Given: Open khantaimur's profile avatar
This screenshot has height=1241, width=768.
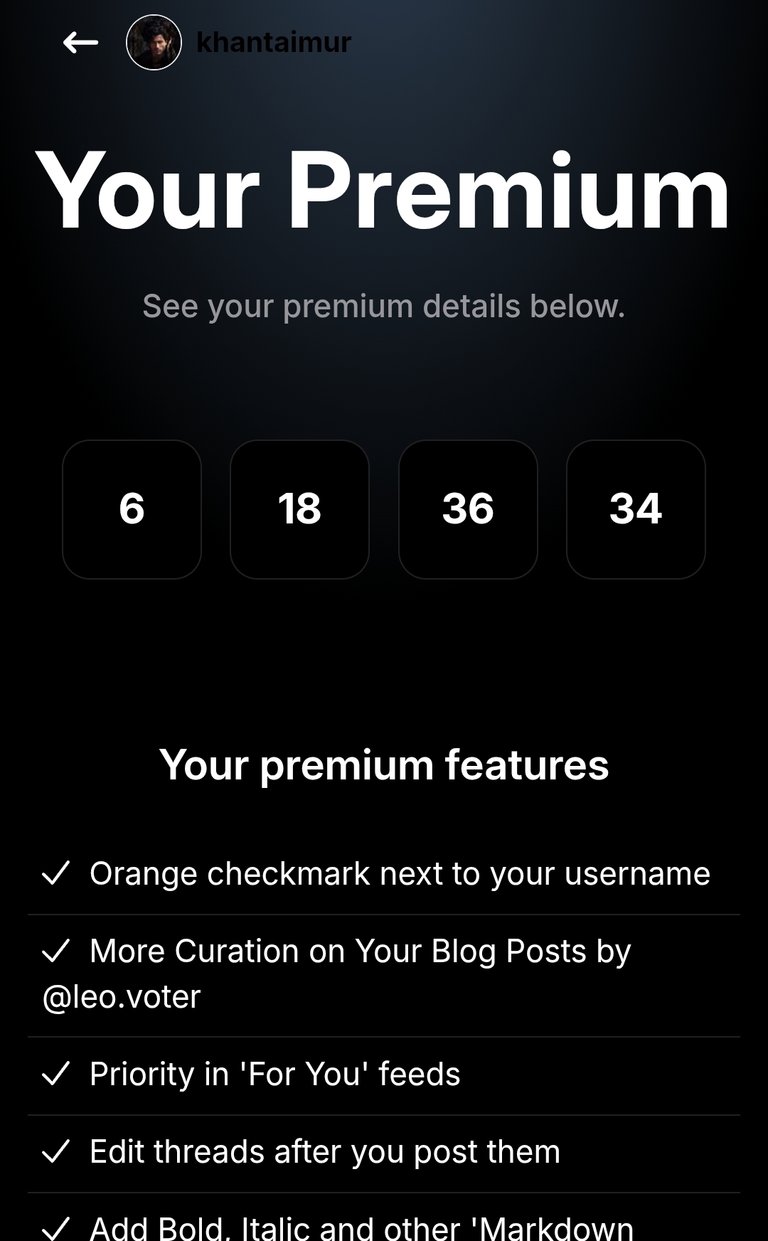Looking at the screenshot, I should click(x=154, y=42).
